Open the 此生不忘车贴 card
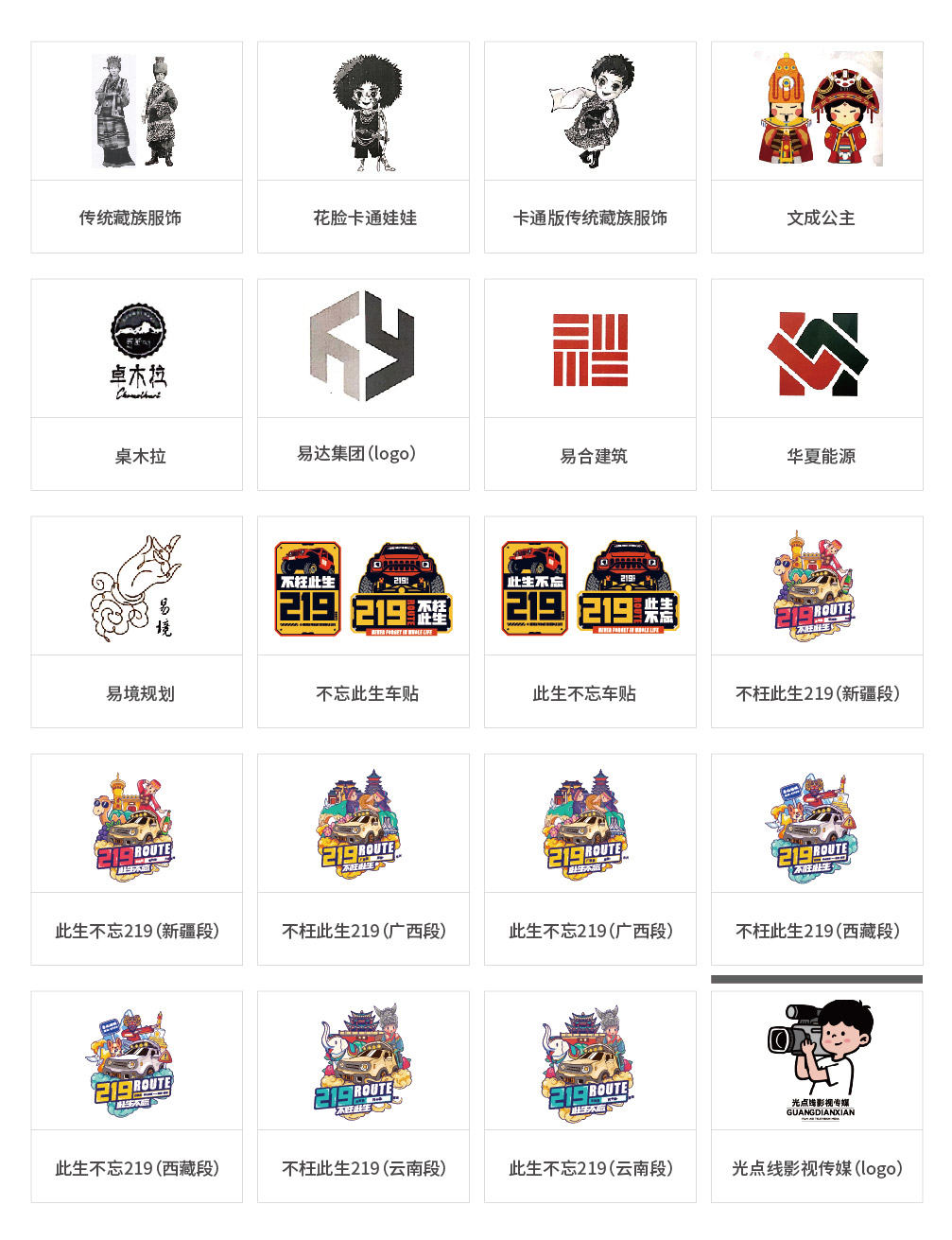This screenshot has width=952, height=1240. 590,621
